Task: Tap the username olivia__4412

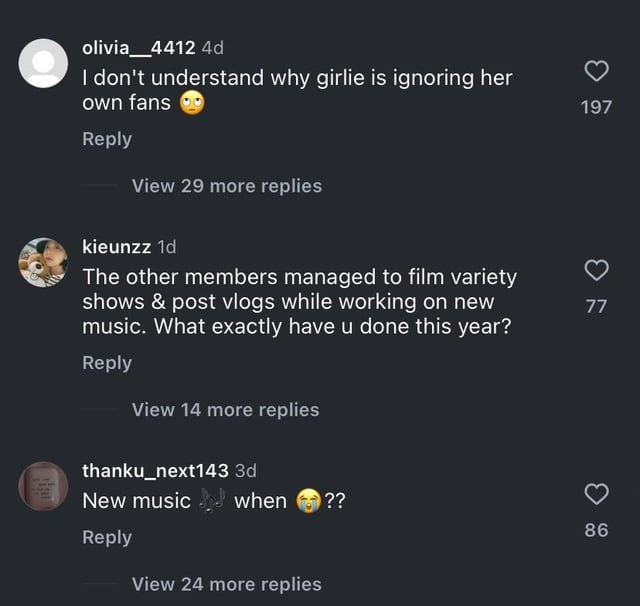Action: (139, 46)
